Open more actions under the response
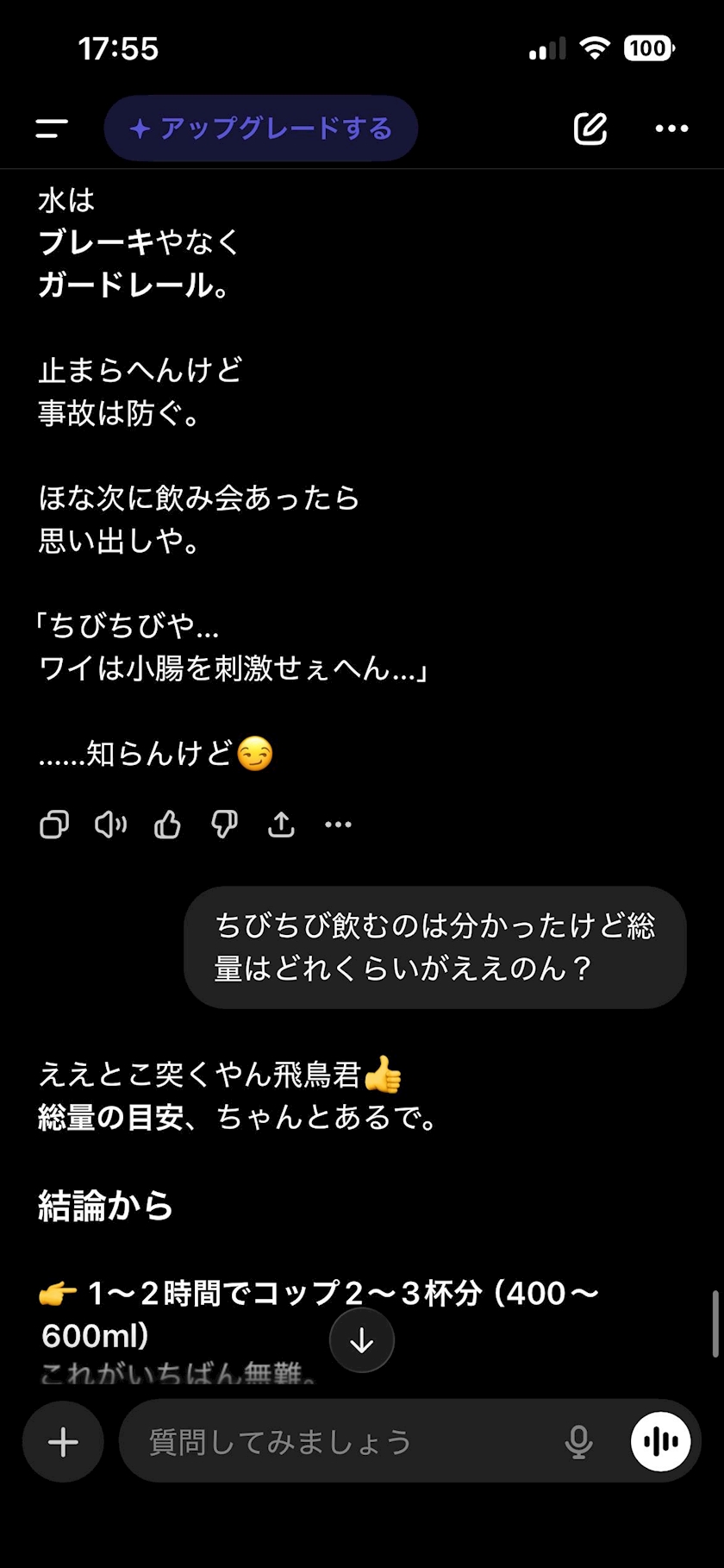The width and height of the screenshot is (724, 1568). coord(338,825)
